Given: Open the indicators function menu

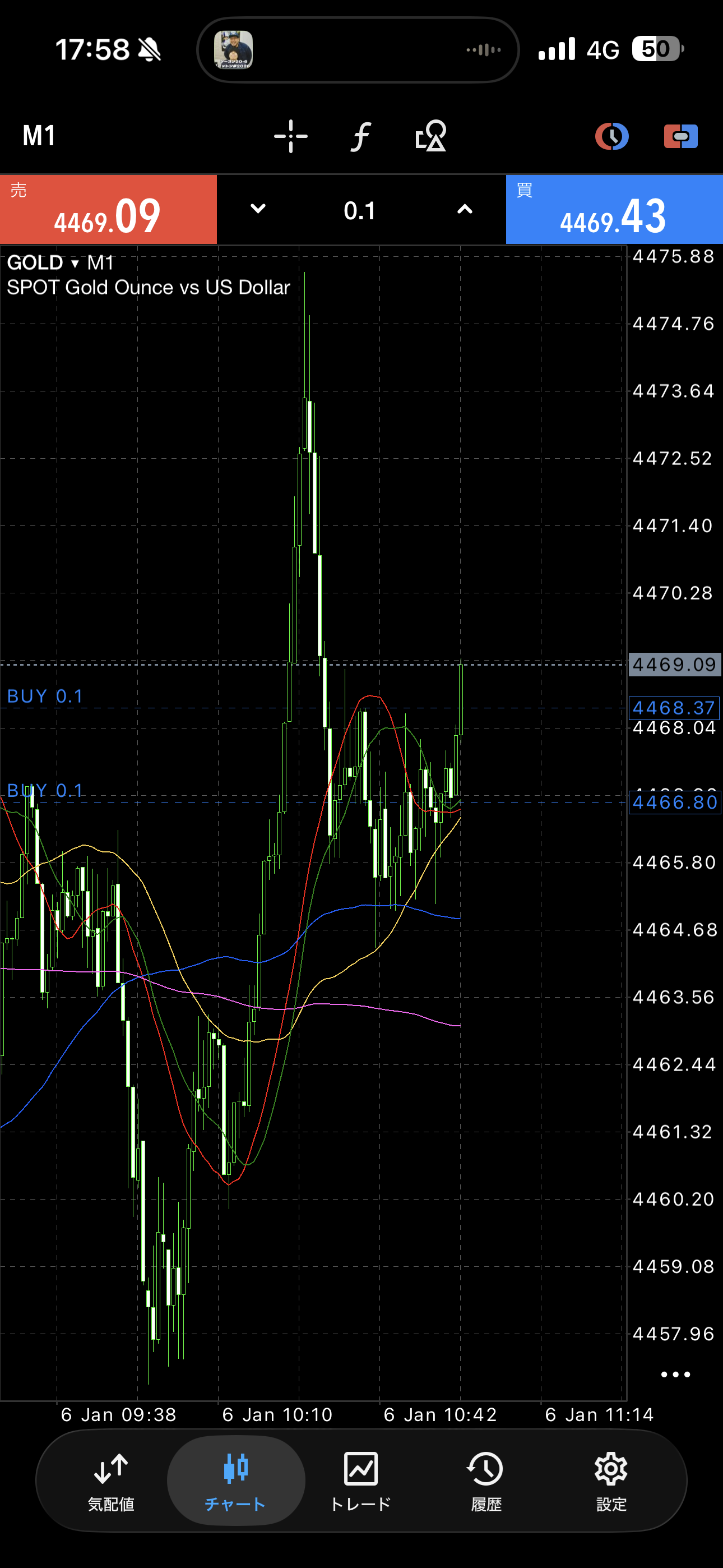Looking at the screenshot, I should coord(360,136).
